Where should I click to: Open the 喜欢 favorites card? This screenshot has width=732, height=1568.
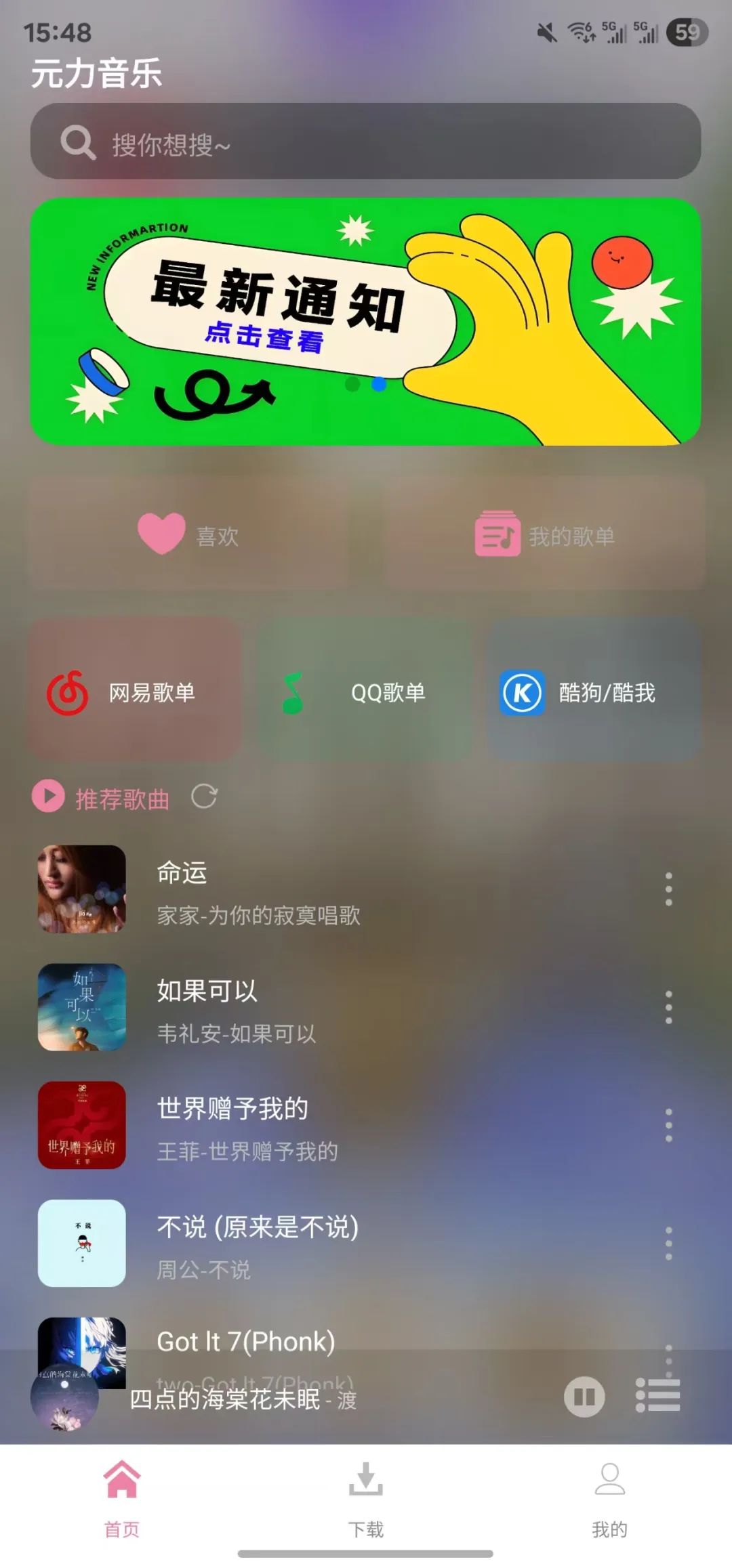188,534
